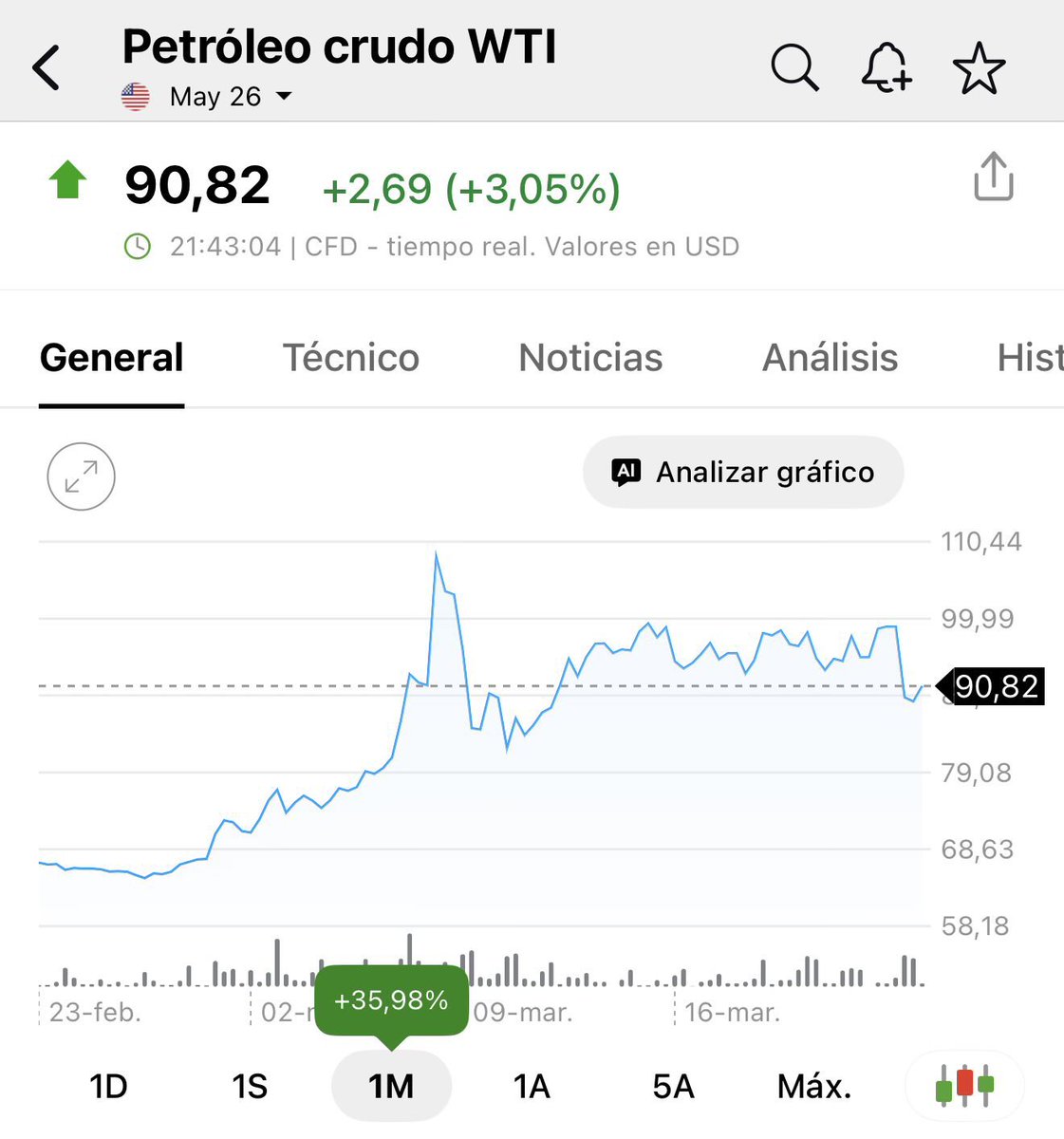
Task: Choose the 1M time range
Action: (391, 1086)
